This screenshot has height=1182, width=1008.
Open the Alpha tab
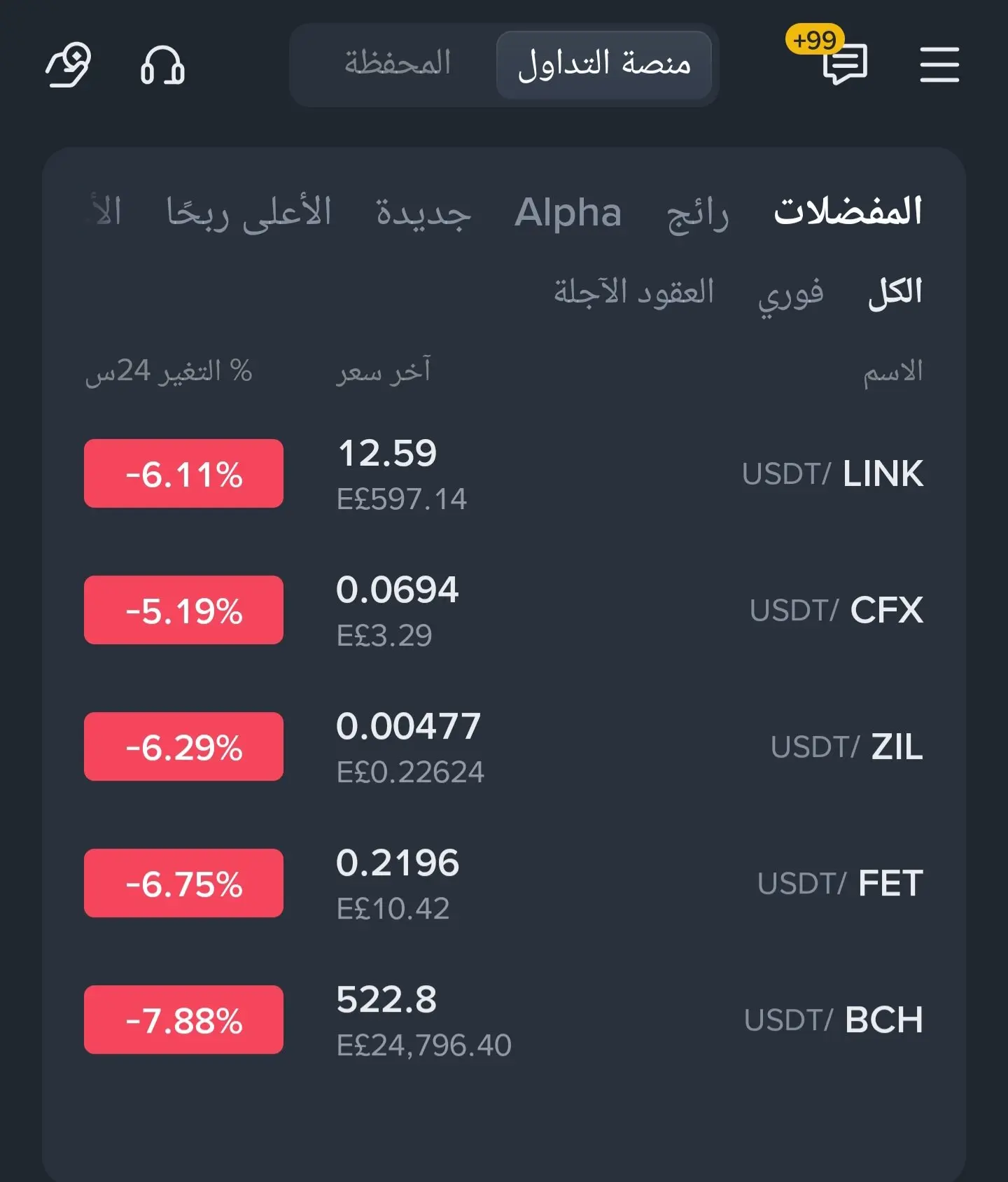568,213
